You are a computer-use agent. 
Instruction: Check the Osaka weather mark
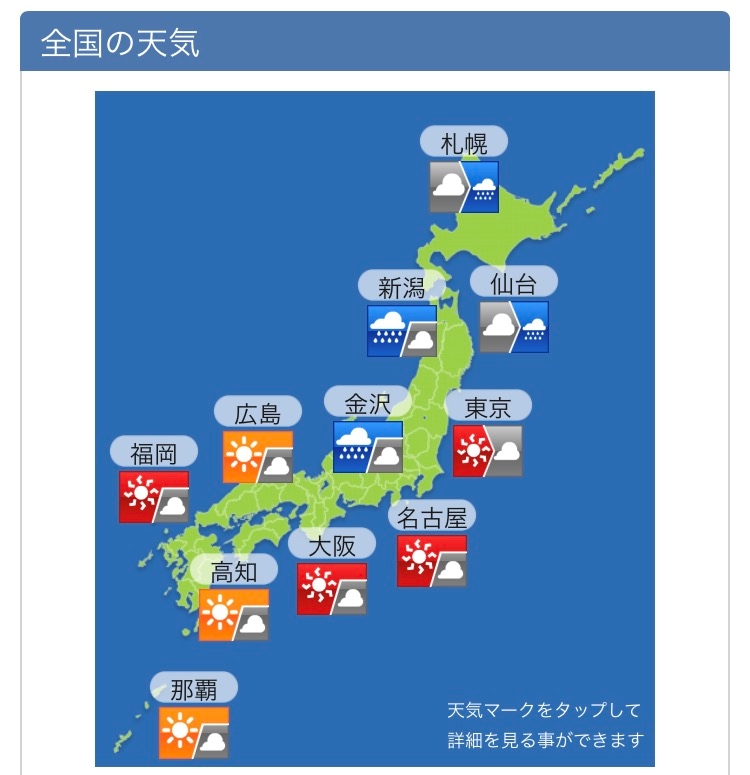332,589
